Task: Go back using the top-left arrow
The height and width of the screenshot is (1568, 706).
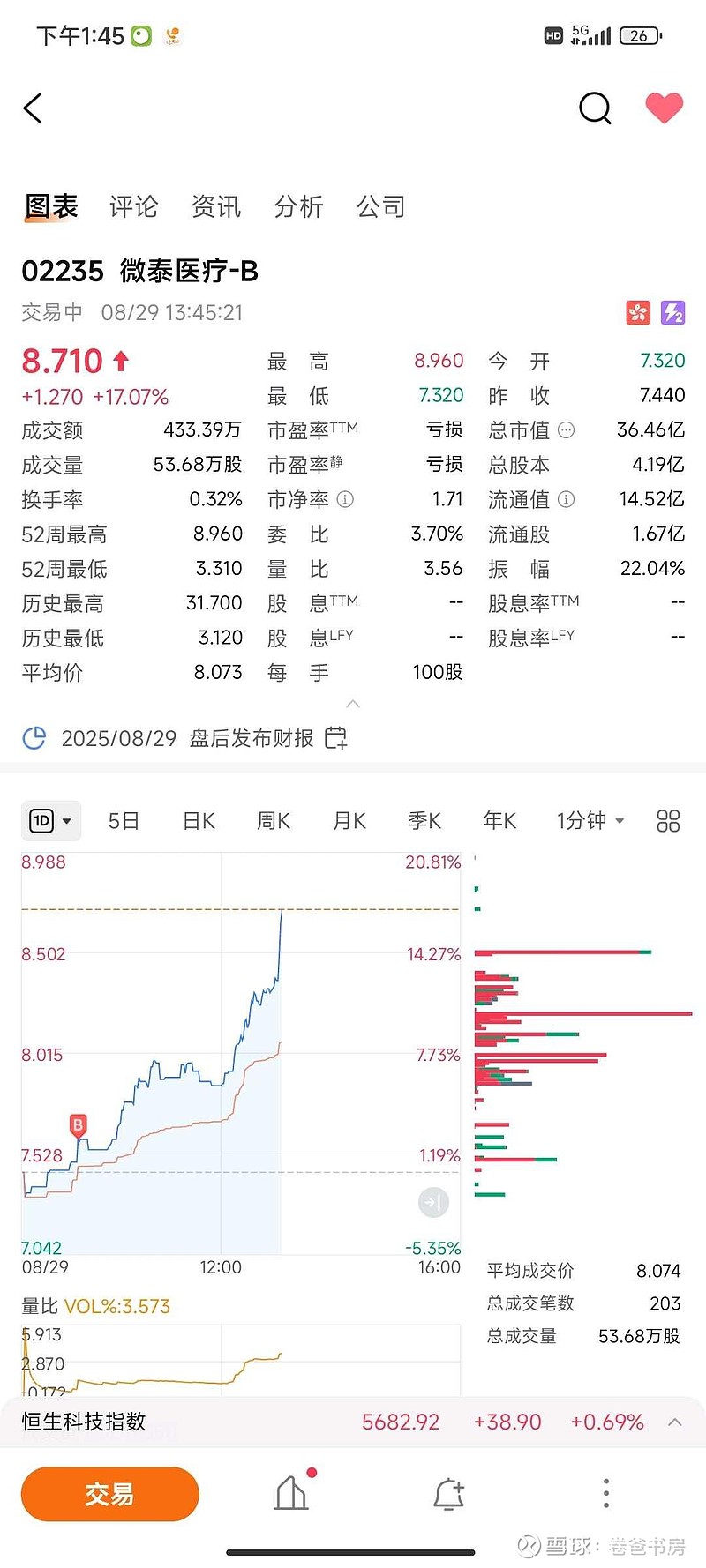Action: coord(33,108)
